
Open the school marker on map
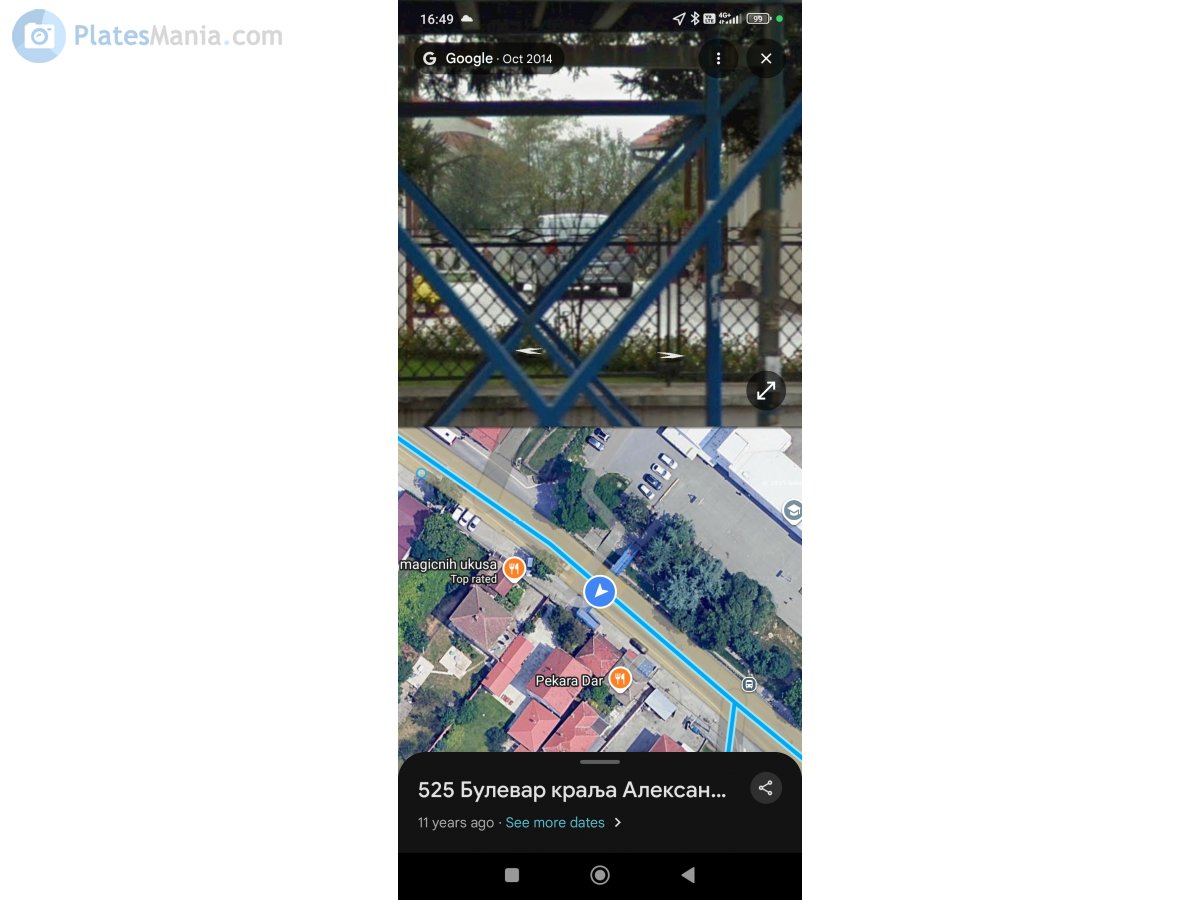(x=792, y=511)
